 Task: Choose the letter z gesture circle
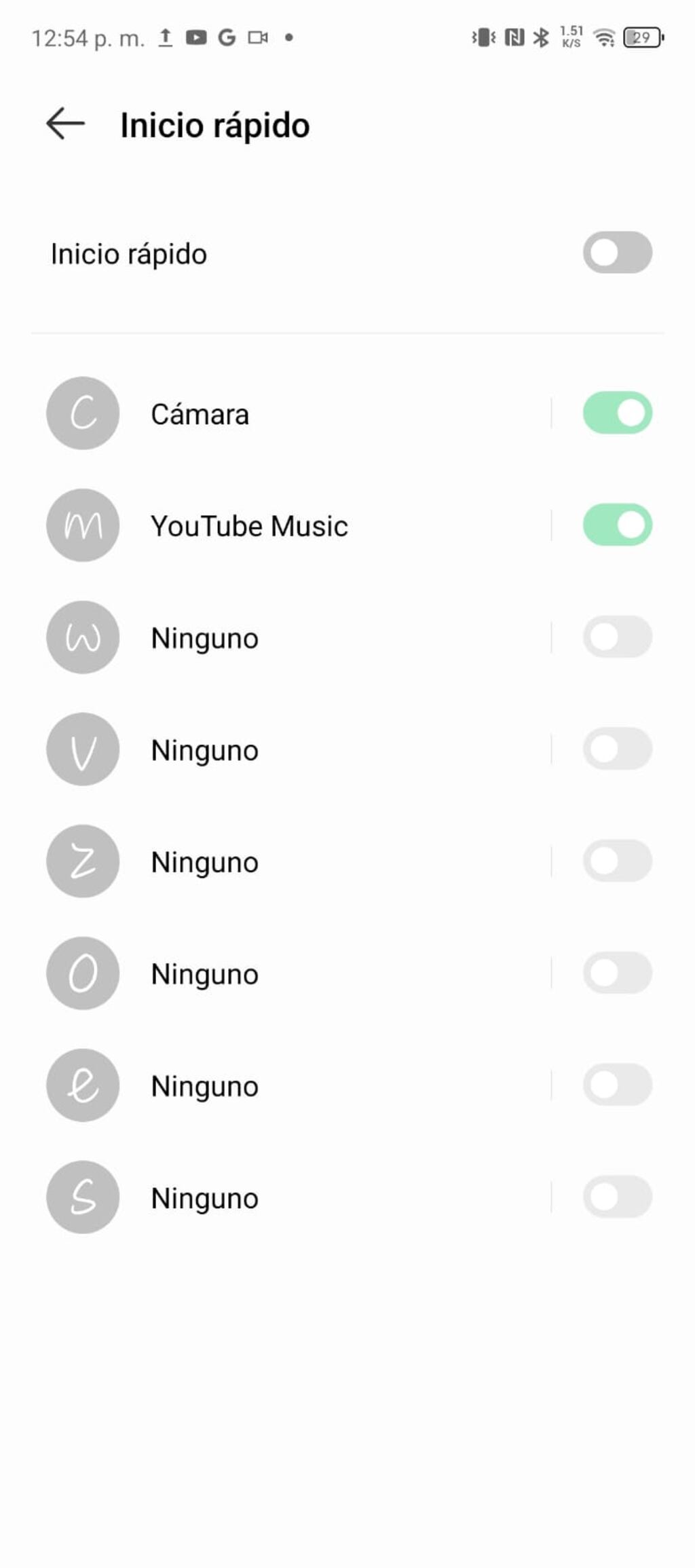click(82, 861)
